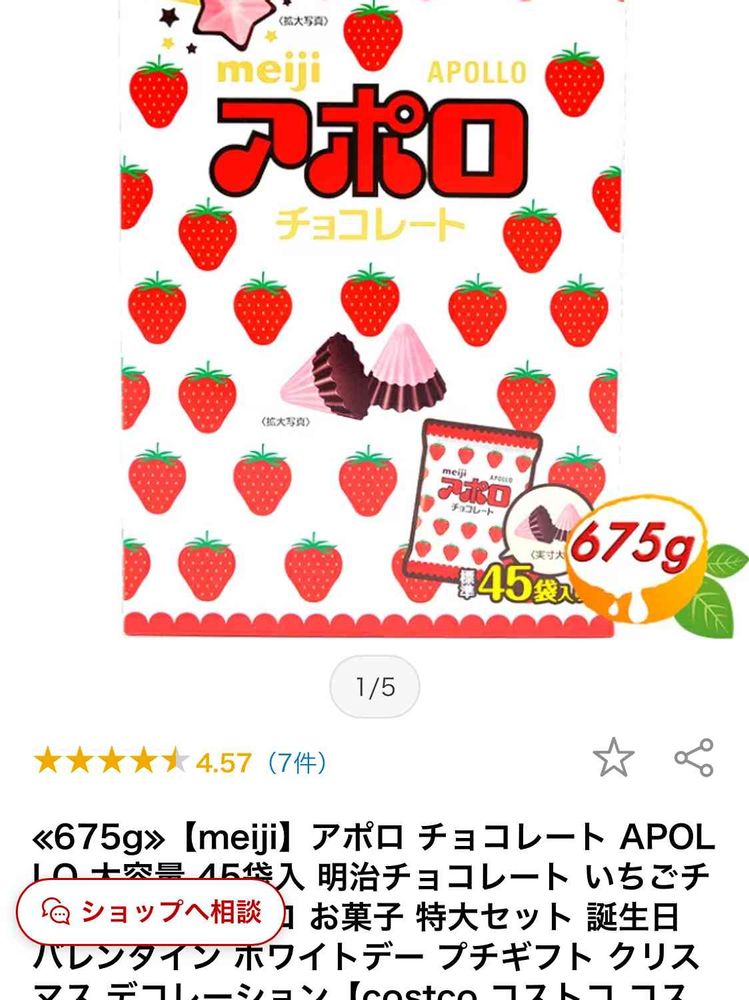The width and height of the screenshot is (749, 1000).
Task: Tap the 1/5 image page indicator
Action: [x=375, y=688]
